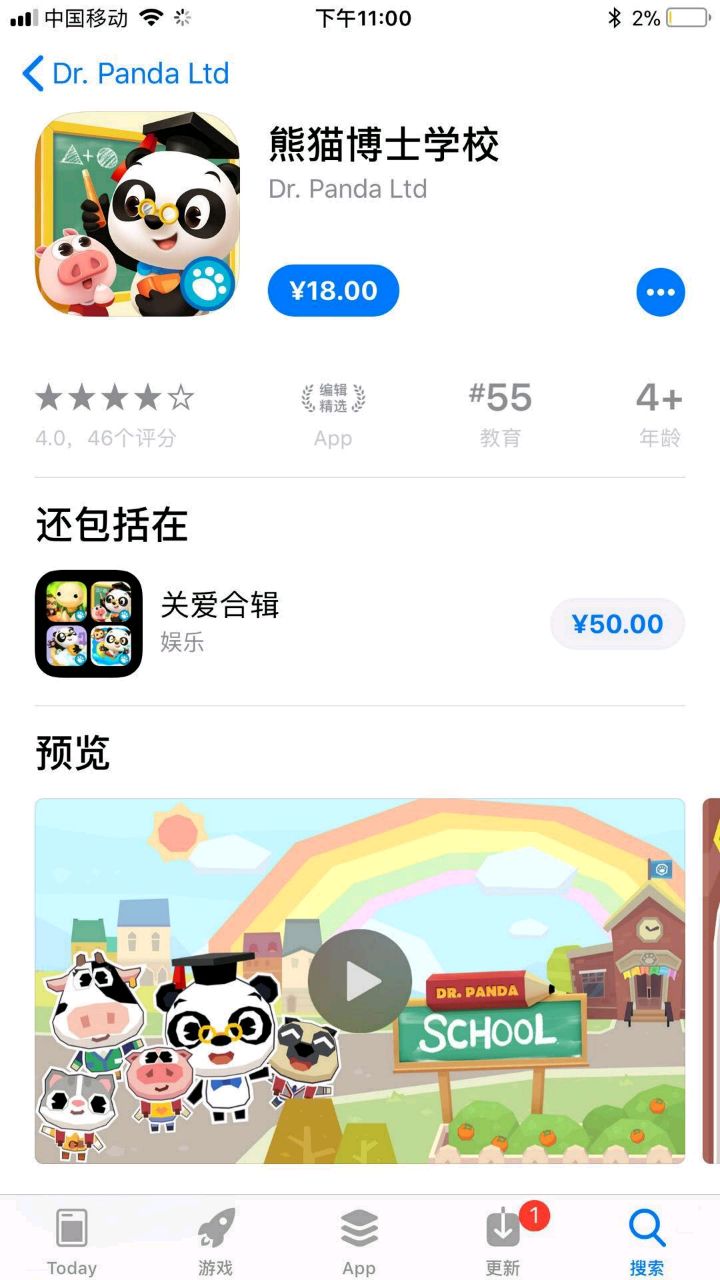View the 4.0 star ratings
The image size is (720, 1280).
(114, 414)
